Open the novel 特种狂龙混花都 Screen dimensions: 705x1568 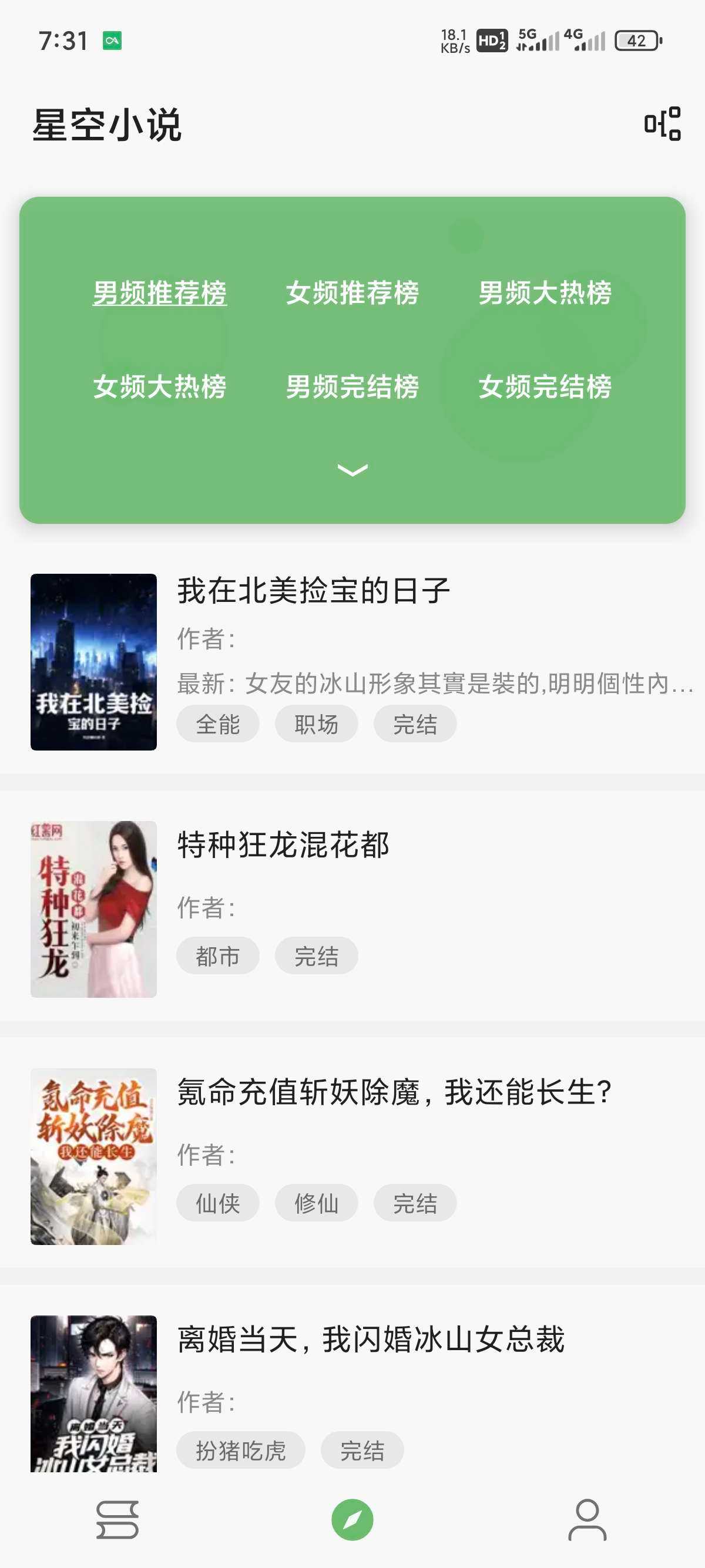click(352, 909)
